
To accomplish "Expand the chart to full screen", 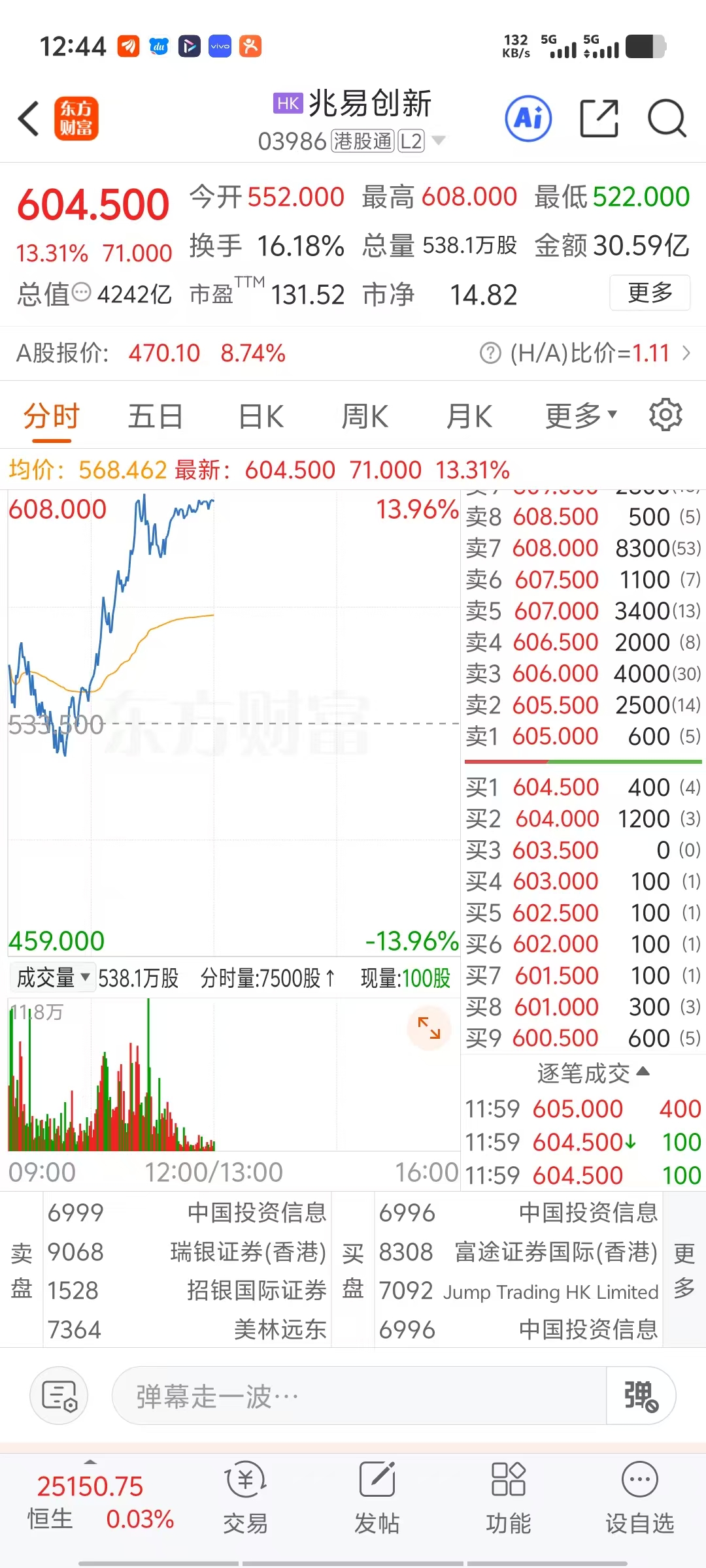I will [429, 1028].
